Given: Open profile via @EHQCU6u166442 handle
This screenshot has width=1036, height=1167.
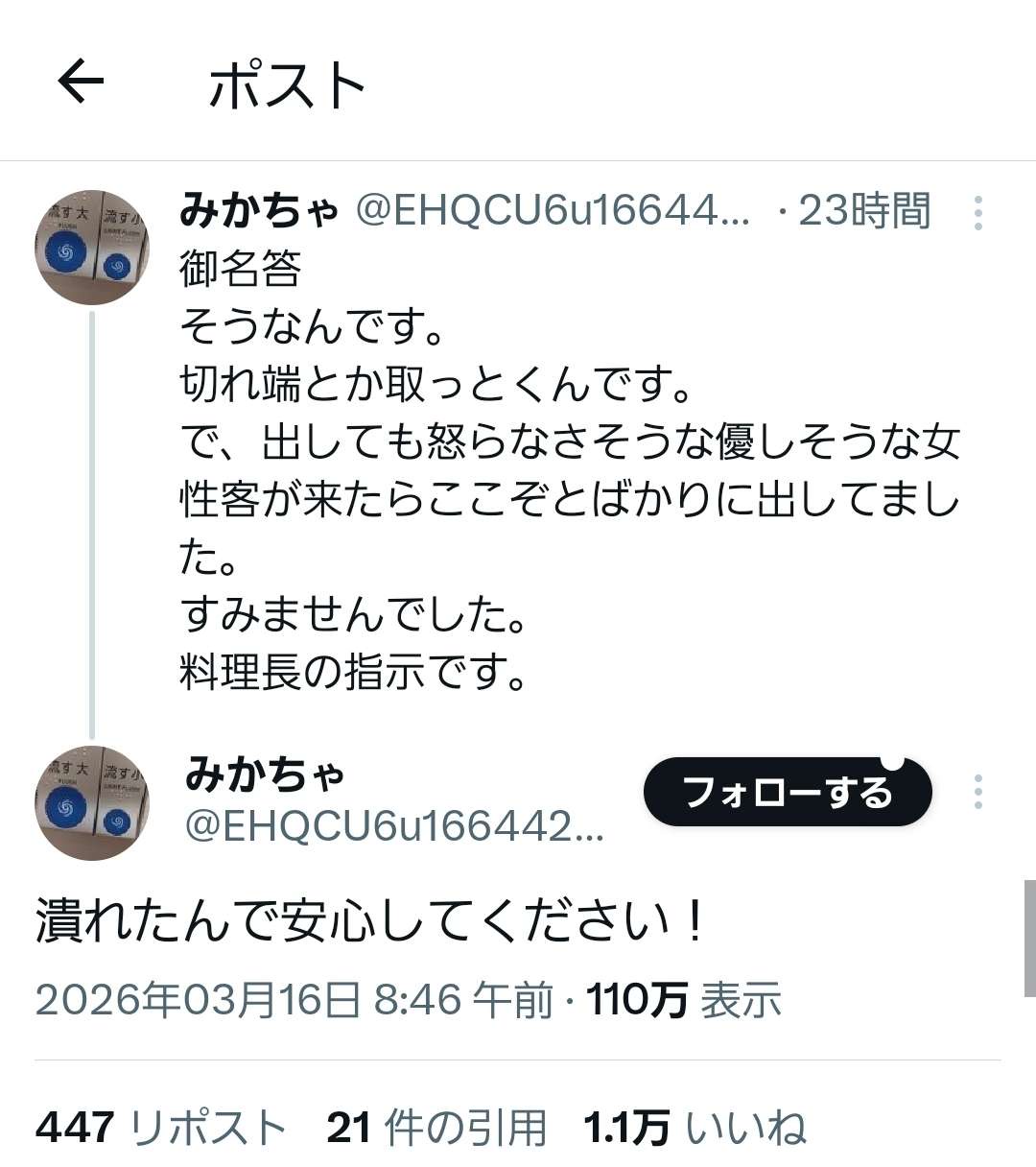Looking at the screenshot, I should pos(393,827).
